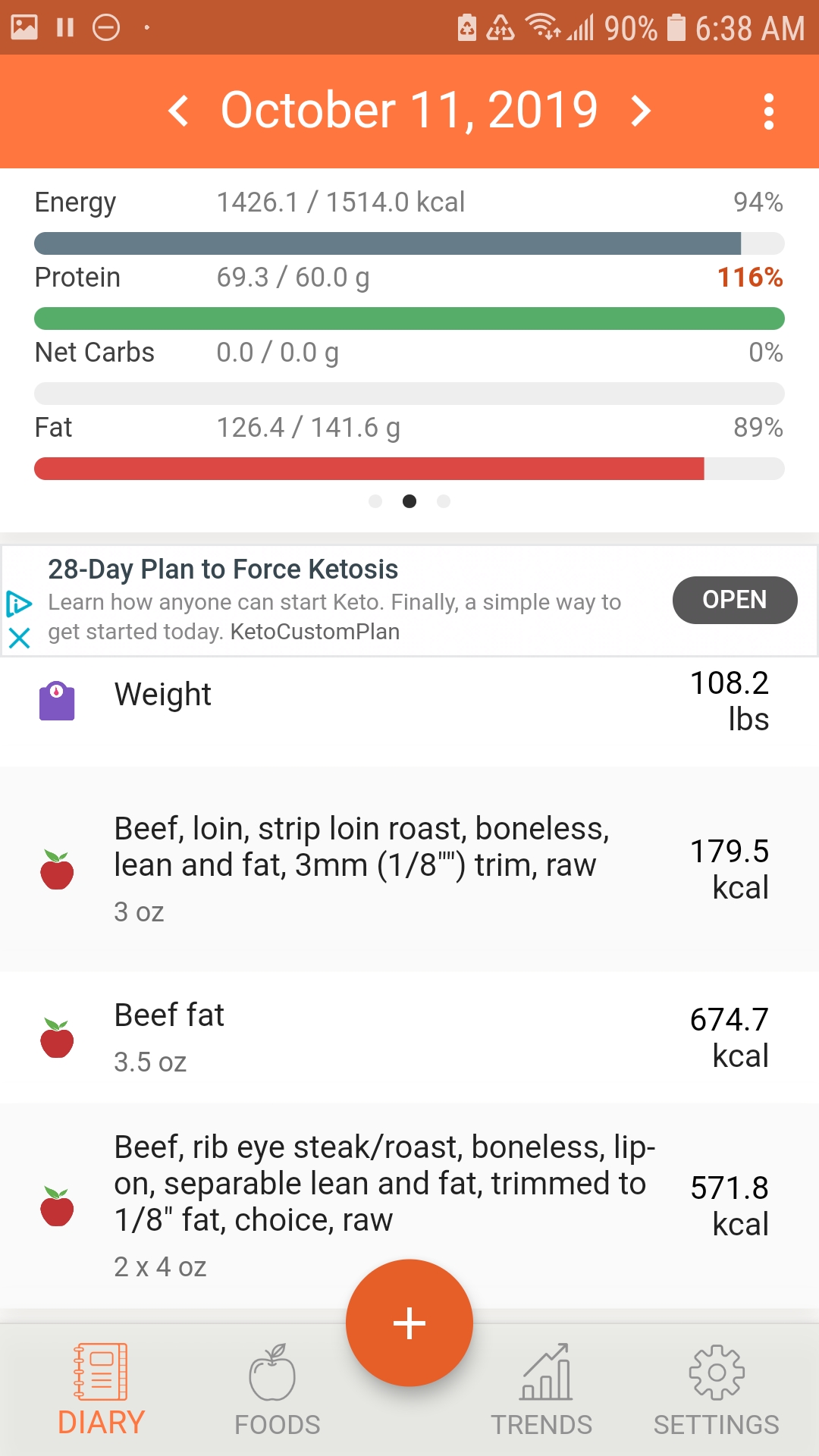Open the Beef fat entry
This screenshot has height=1456, width=819.
(409, 1037)
